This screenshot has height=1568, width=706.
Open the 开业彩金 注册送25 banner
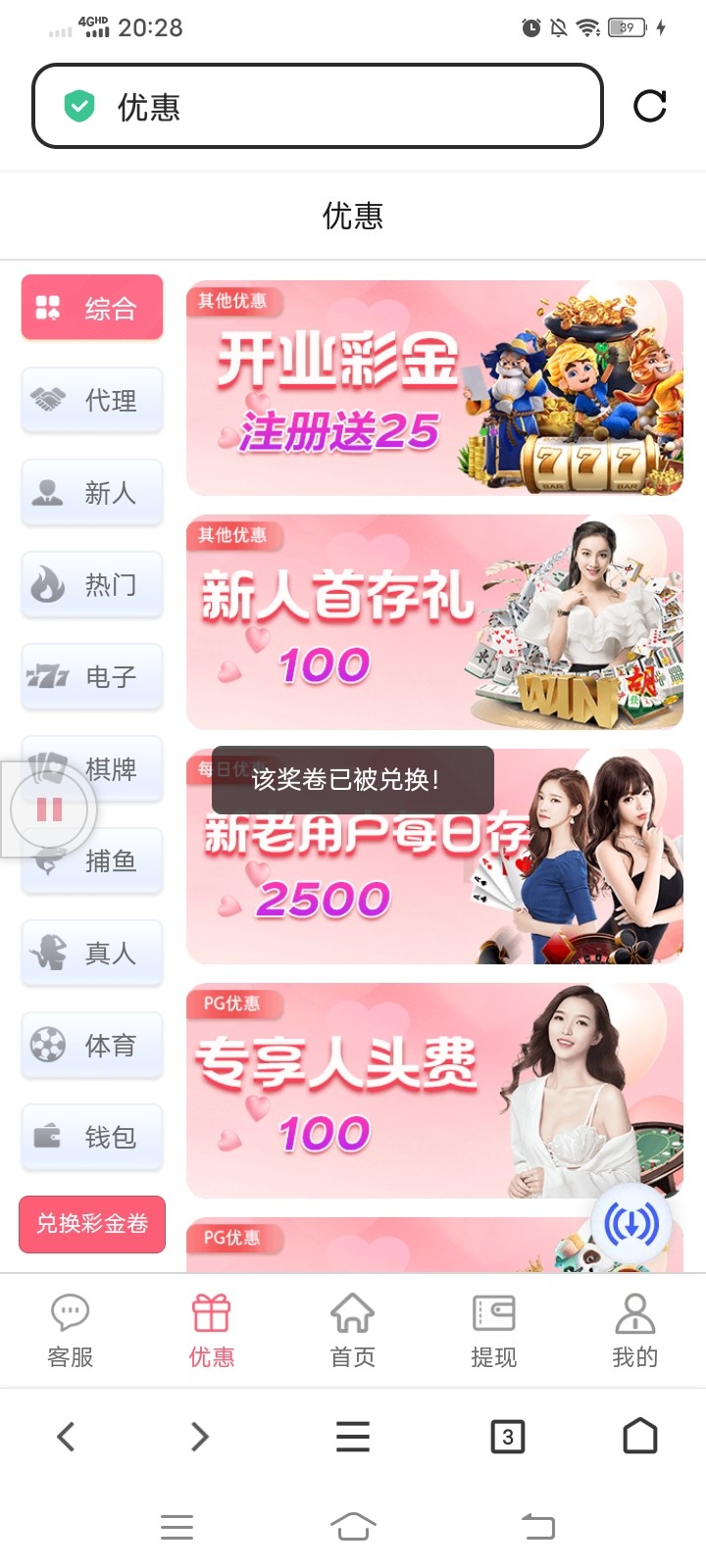pos(434,388)
